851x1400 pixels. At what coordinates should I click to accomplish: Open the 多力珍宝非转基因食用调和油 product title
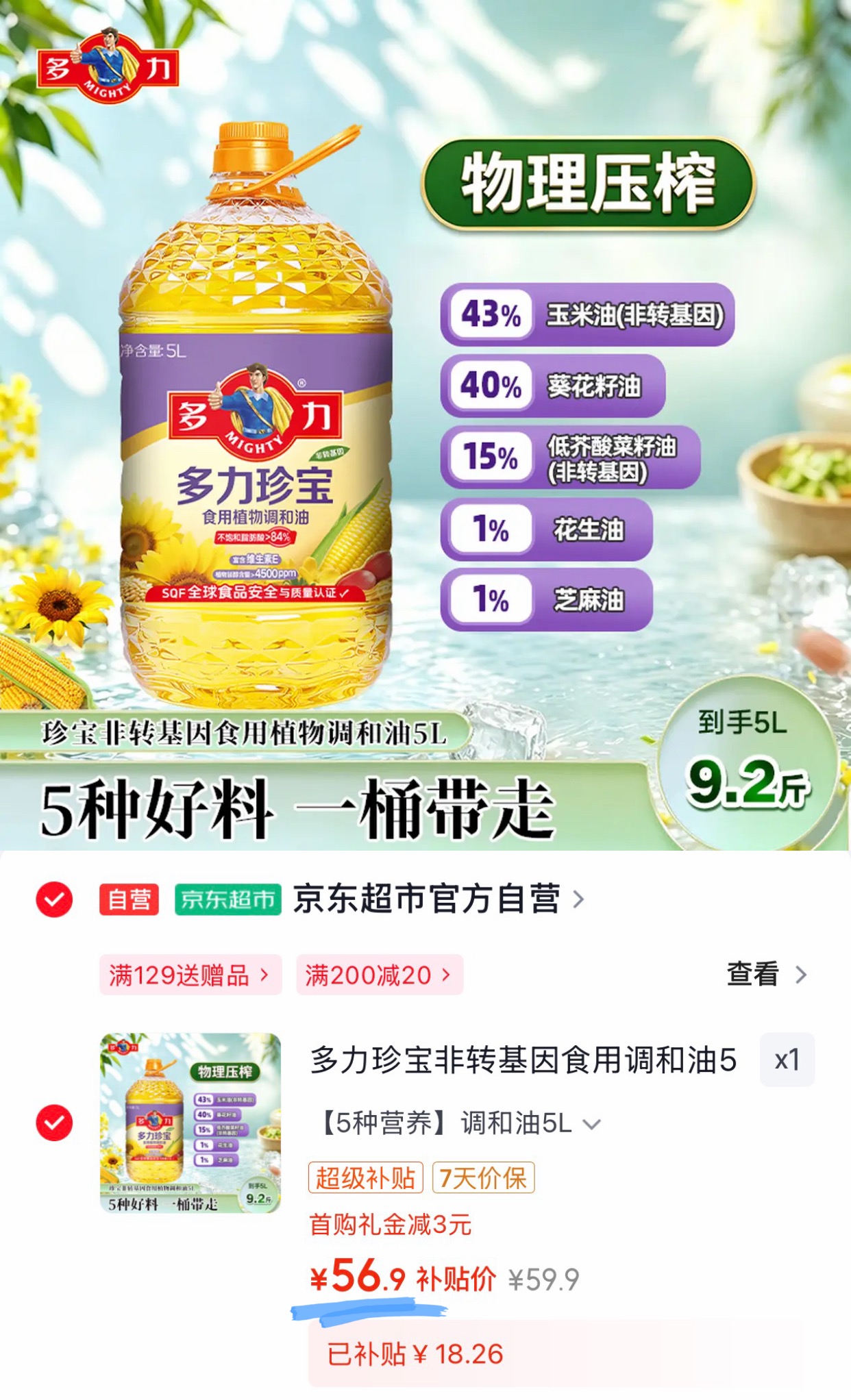tap(524, 1060)
